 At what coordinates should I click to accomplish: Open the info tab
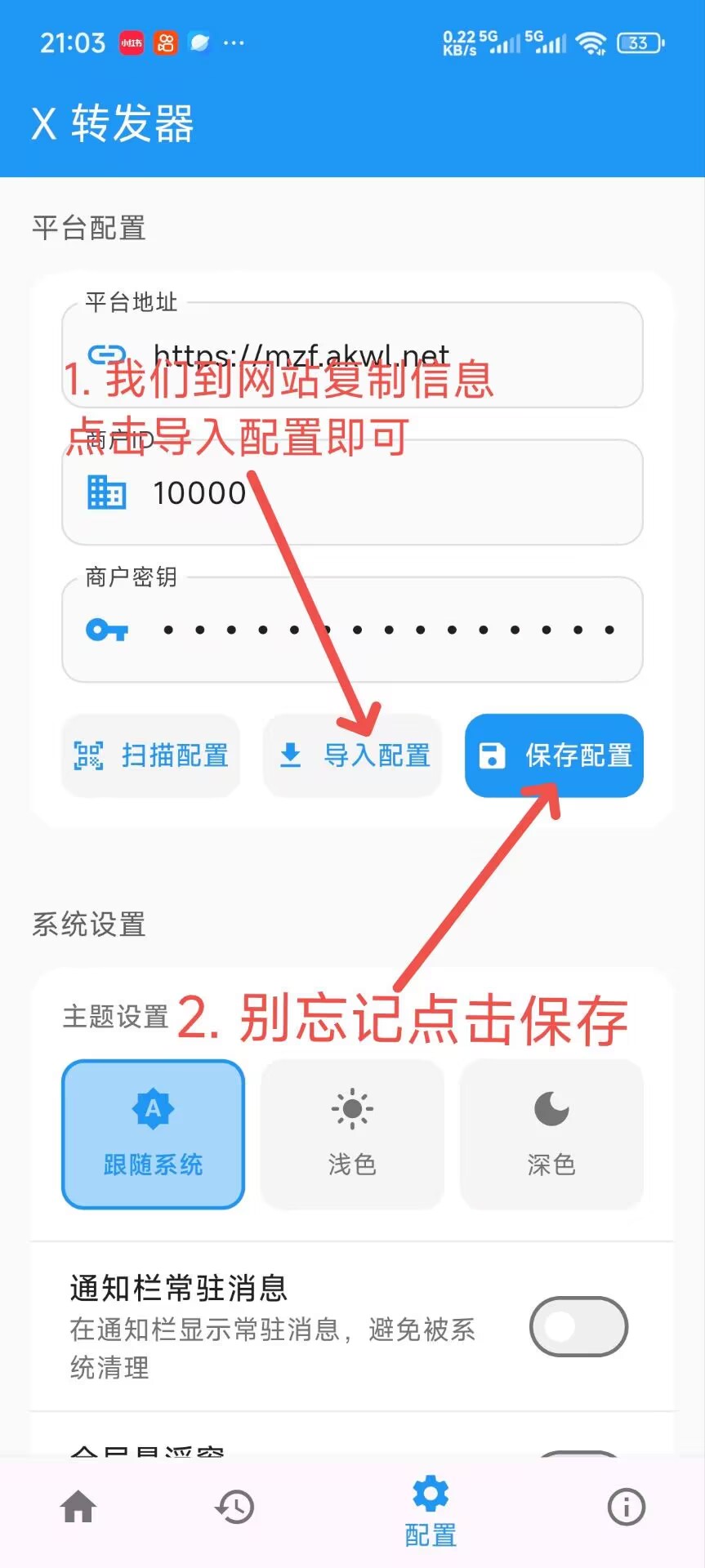pyautogui.click(x=627, y=1507)
